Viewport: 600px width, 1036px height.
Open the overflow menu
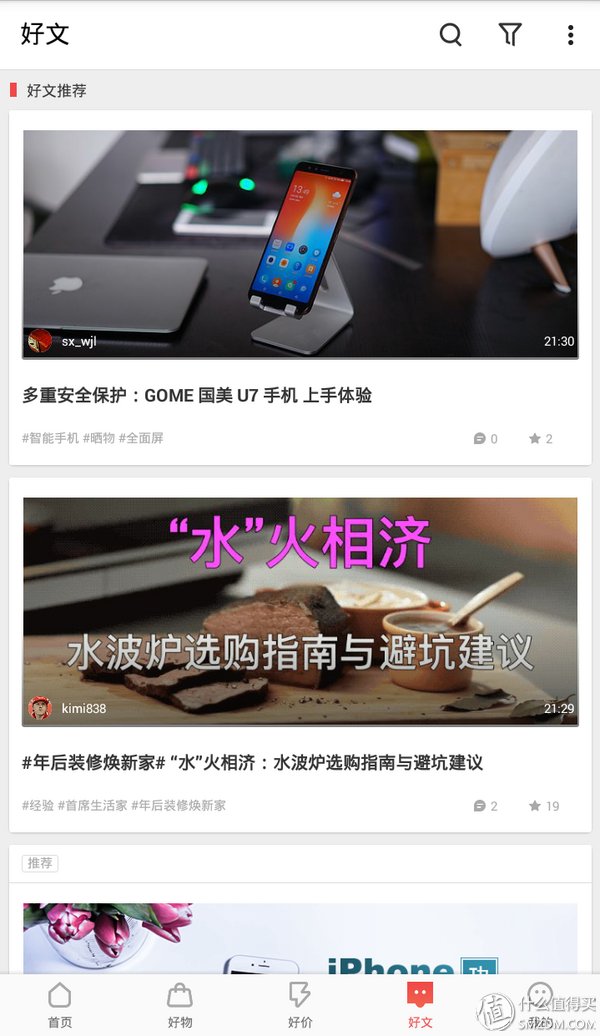point(570,35)
